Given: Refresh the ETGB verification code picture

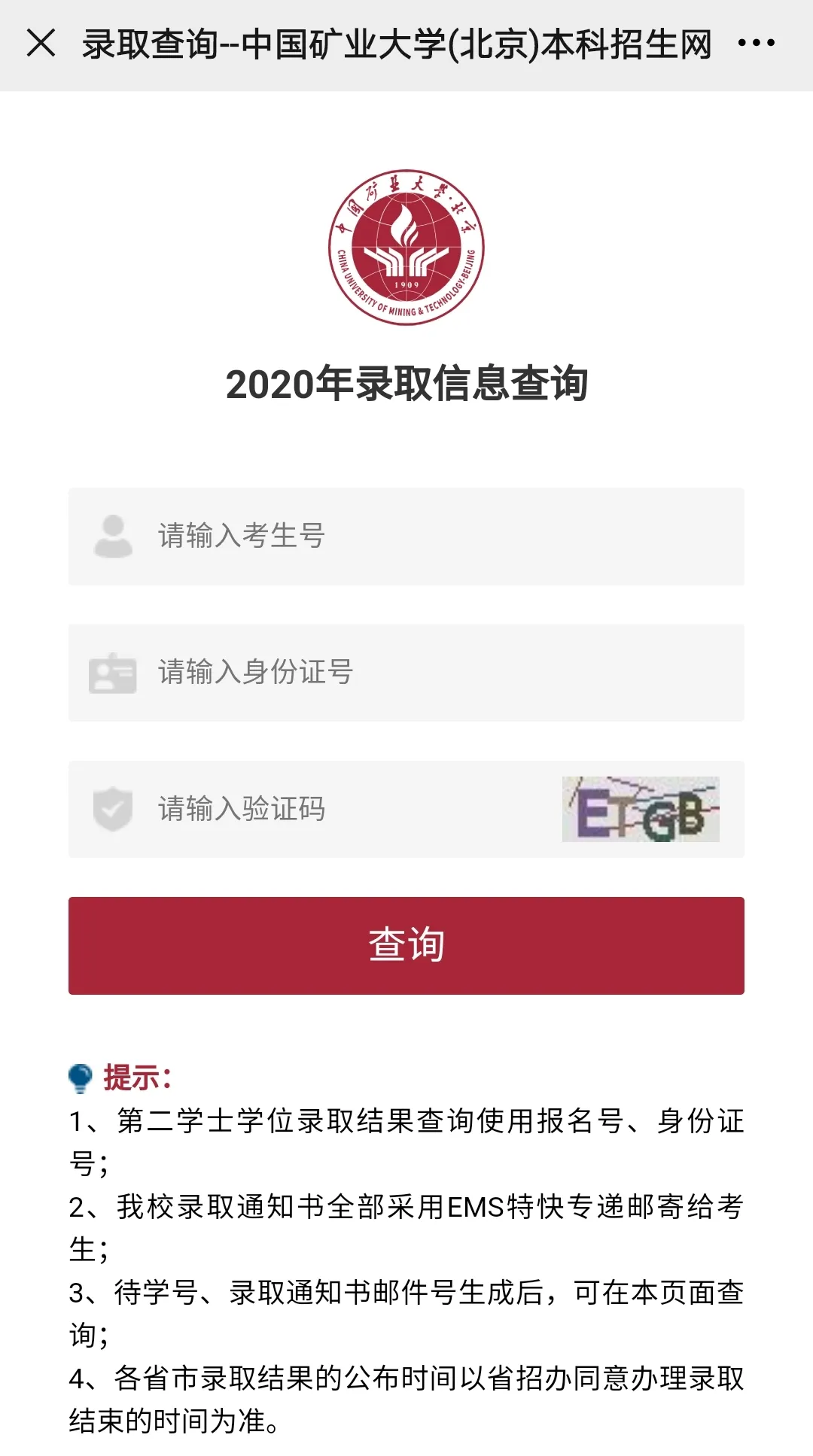Looking at the screenshot, I should point(641,810).
